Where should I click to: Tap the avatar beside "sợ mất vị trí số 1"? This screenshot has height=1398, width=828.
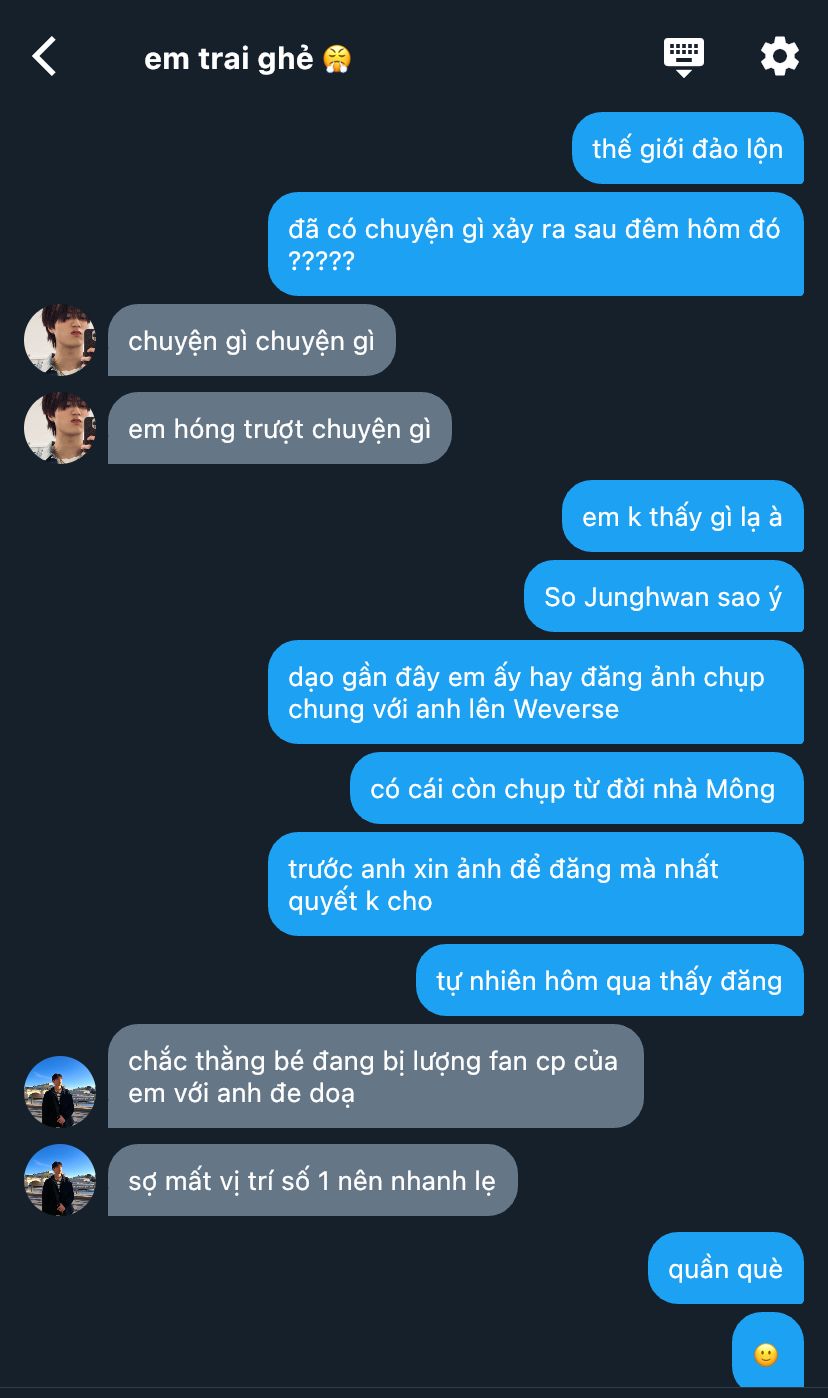click(60, 1180)
